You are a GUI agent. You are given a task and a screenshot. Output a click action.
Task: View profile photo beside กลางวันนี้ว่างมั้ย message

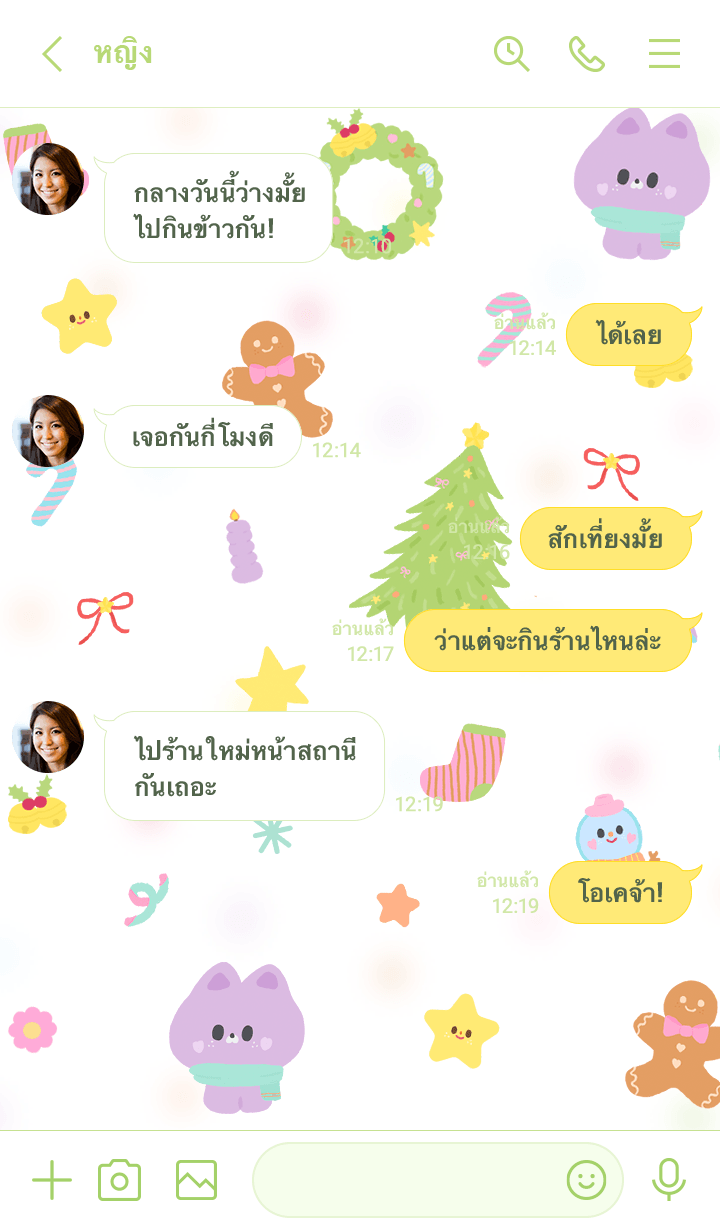(x=48, y=179)
